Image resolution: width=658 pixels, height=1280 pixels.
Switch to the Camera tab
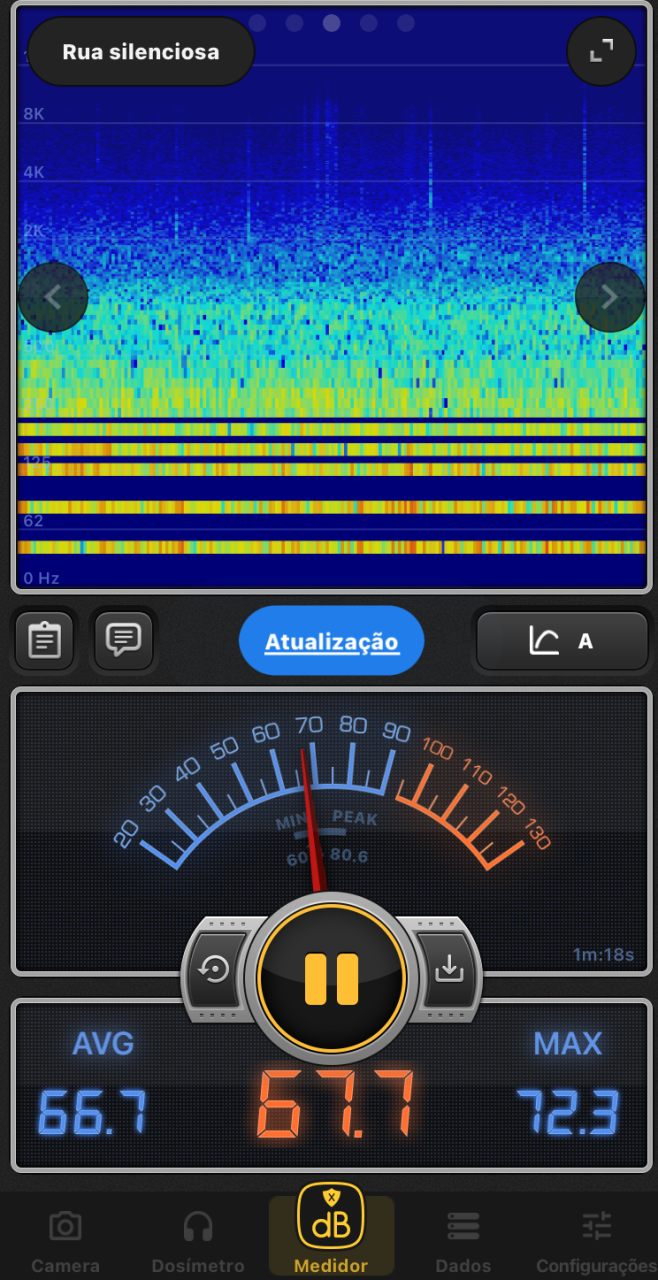coord(66,1241)
